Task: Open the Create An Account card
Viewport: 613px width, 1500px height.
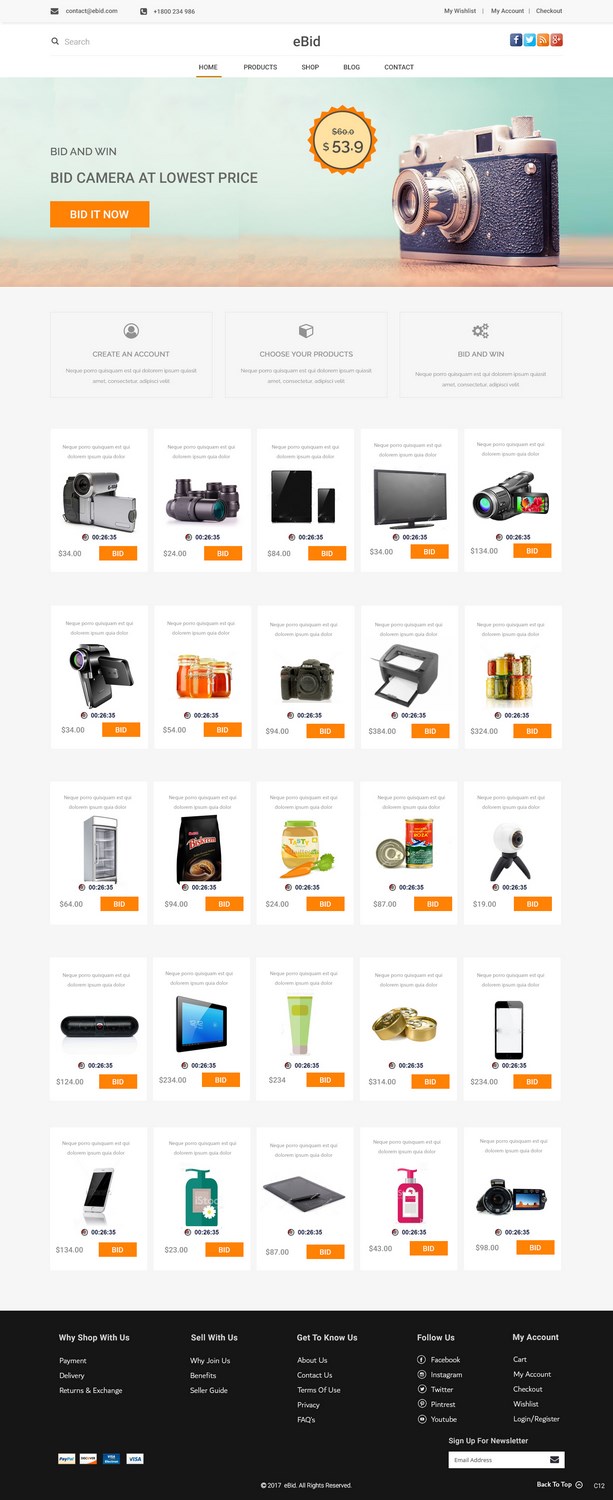Action: (x=131, y=354)
